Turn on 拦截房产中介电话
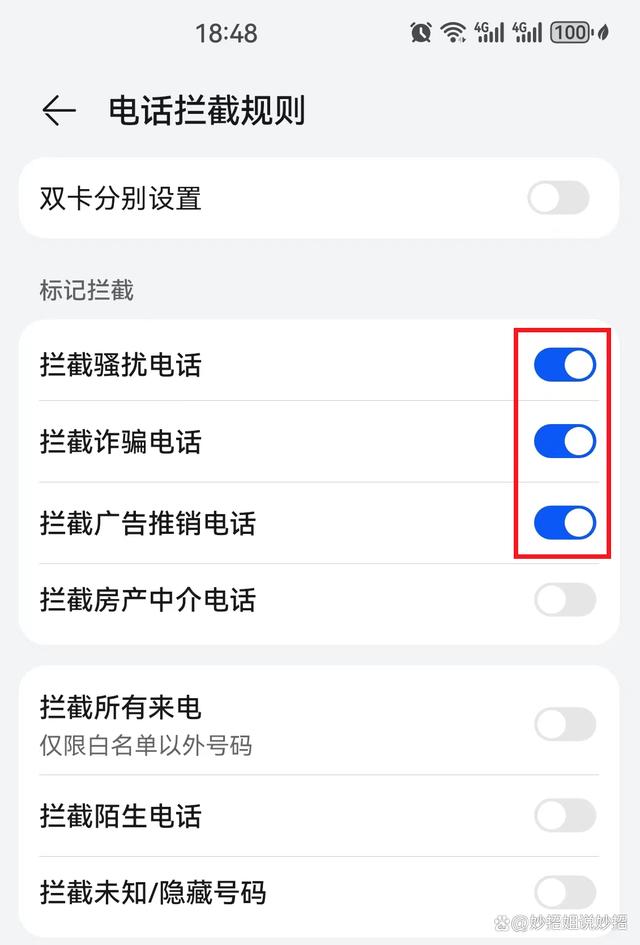The height and width of the screenshot is (945, 640). click(x=564, y=600)
